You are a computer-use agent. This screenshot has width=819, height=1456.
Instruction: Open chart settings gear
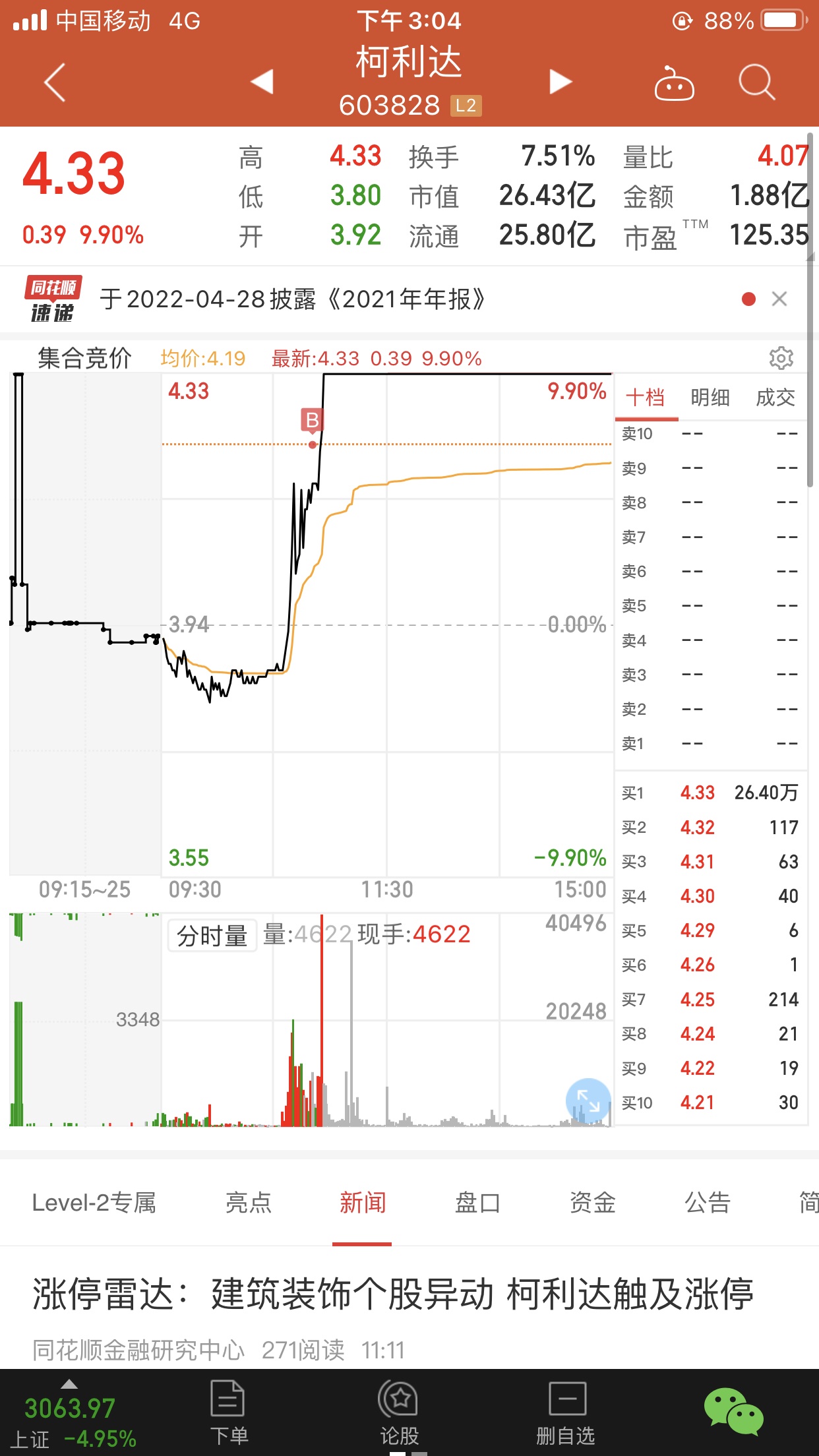781,358
